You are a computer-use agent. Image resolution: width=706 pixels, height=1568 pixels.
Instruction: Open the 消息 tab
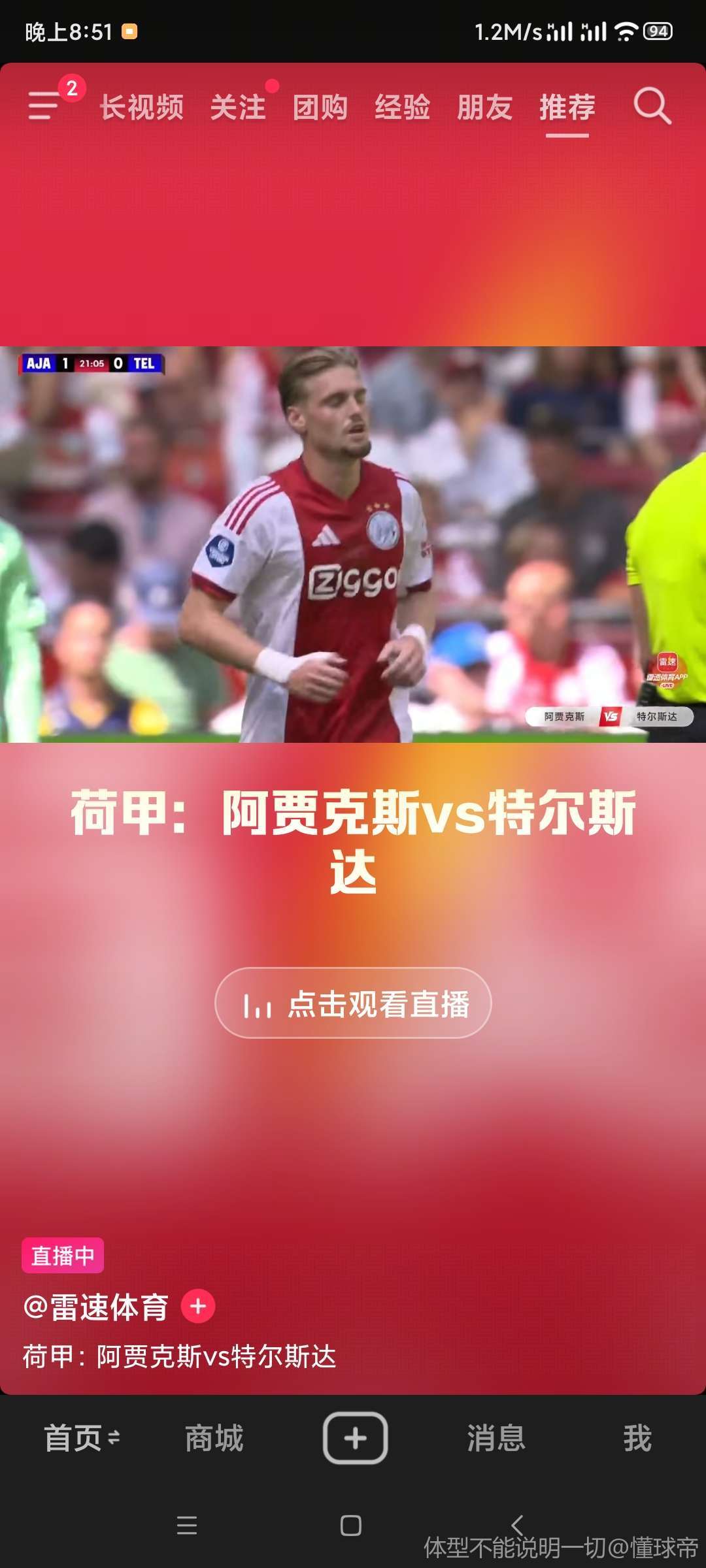(x=496, y=1438)
